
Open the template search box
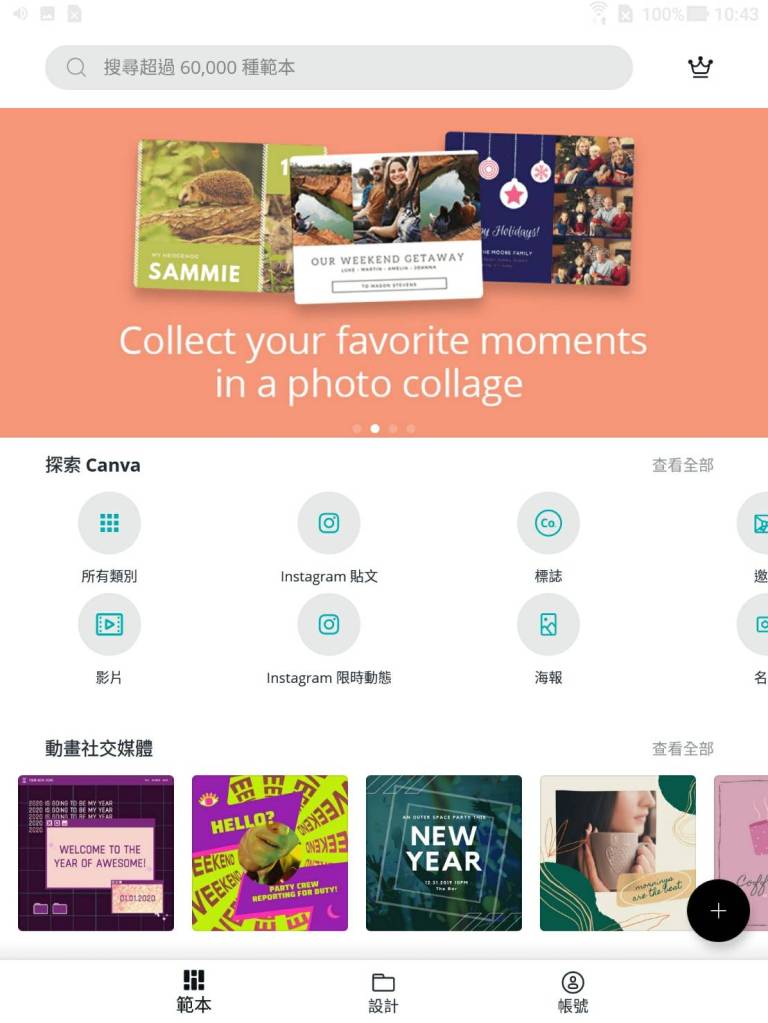(338, 68)
